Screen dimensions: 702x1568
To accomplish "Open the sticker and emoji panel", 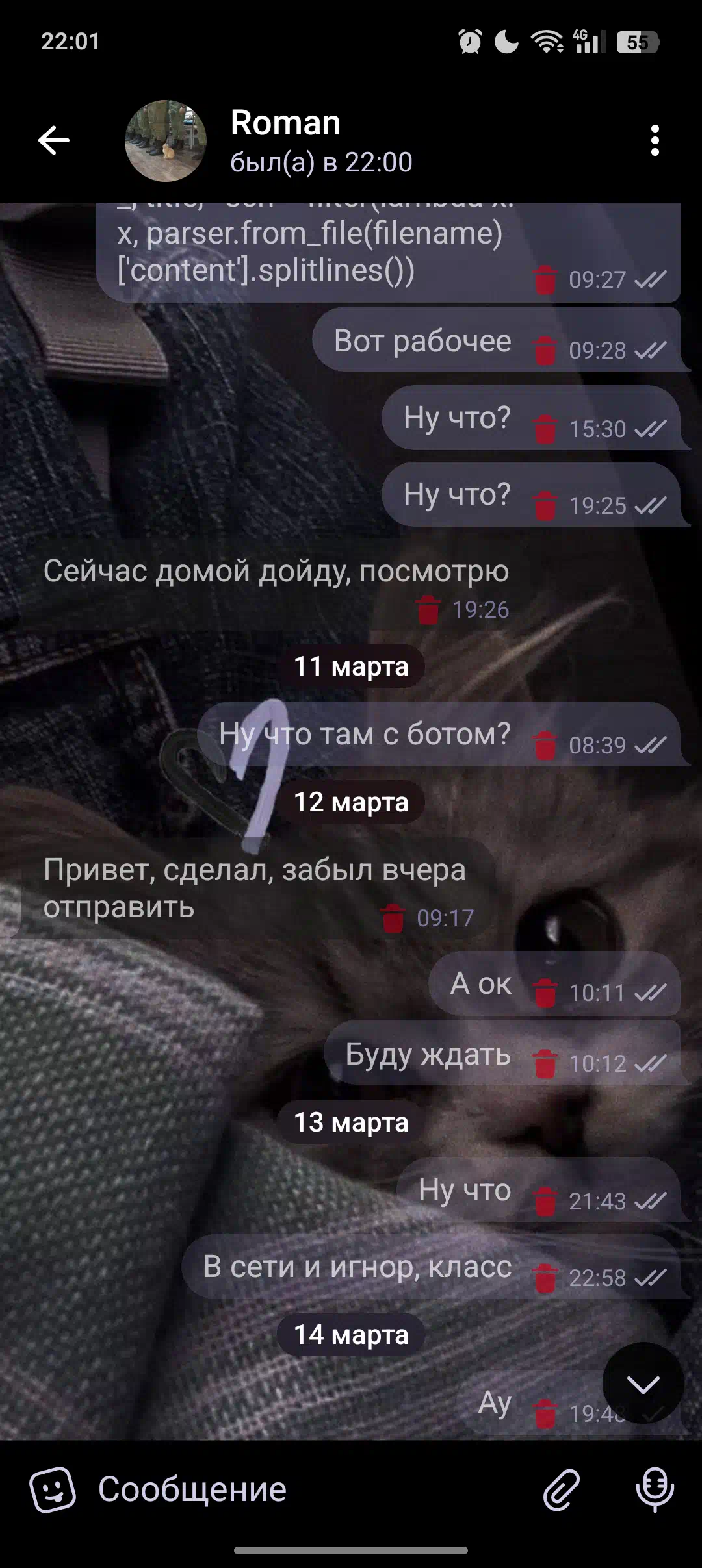I will (53, 1489).
